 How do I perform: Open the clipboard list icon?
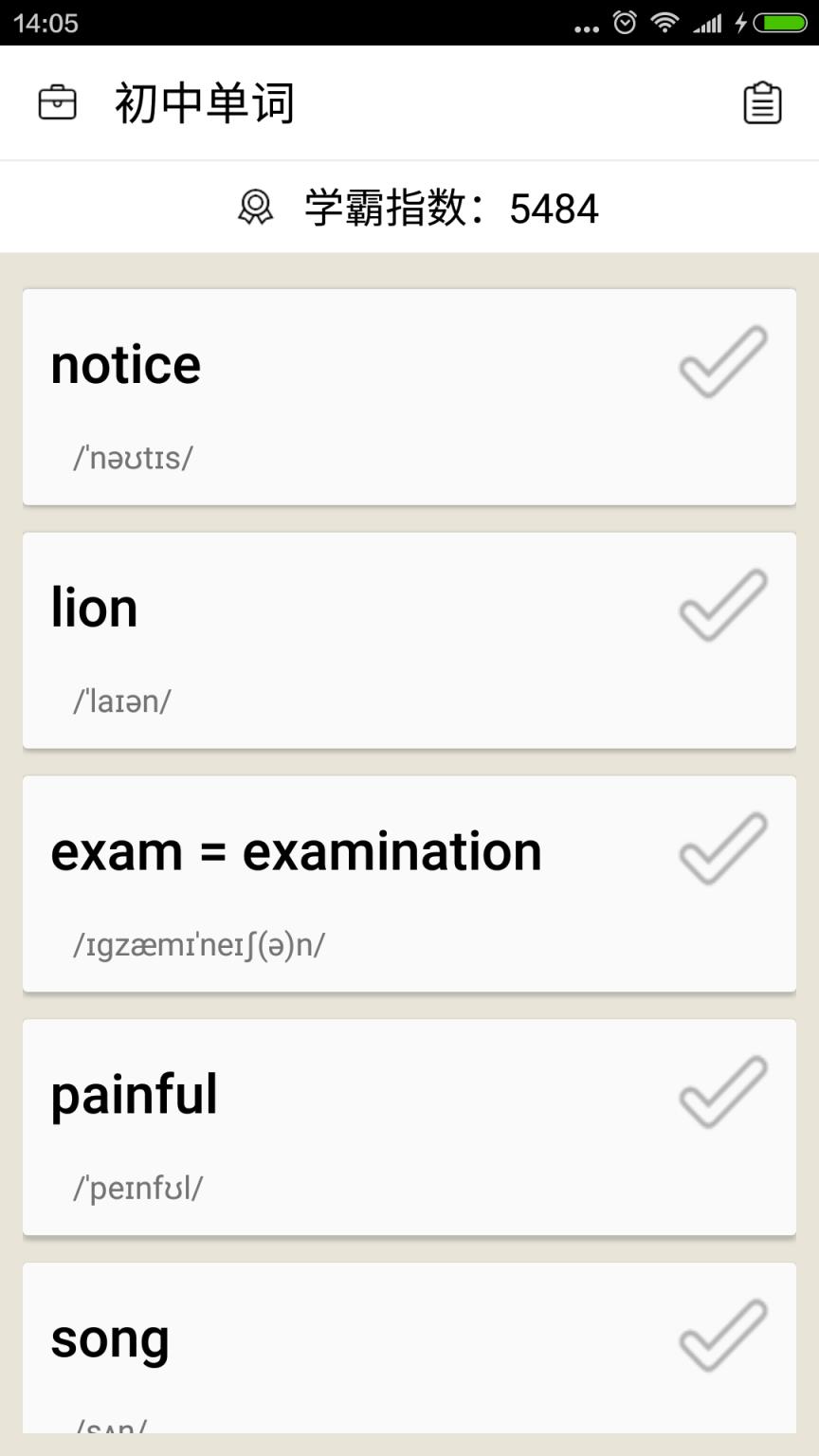[x=762, y=103]
